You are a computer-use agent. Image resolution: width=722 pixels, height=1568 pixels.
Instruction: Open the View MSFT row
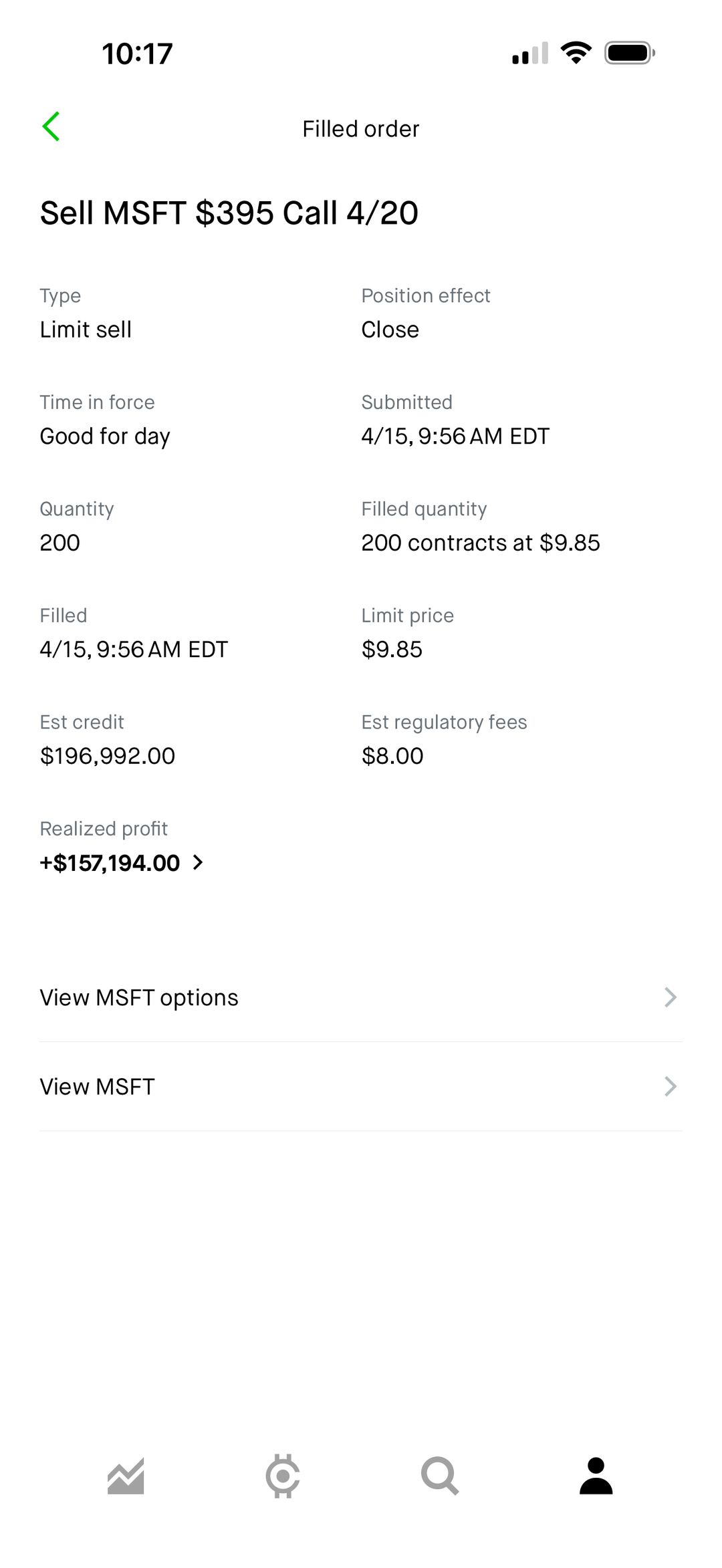pyautogui.click(x=360, y=1087)
